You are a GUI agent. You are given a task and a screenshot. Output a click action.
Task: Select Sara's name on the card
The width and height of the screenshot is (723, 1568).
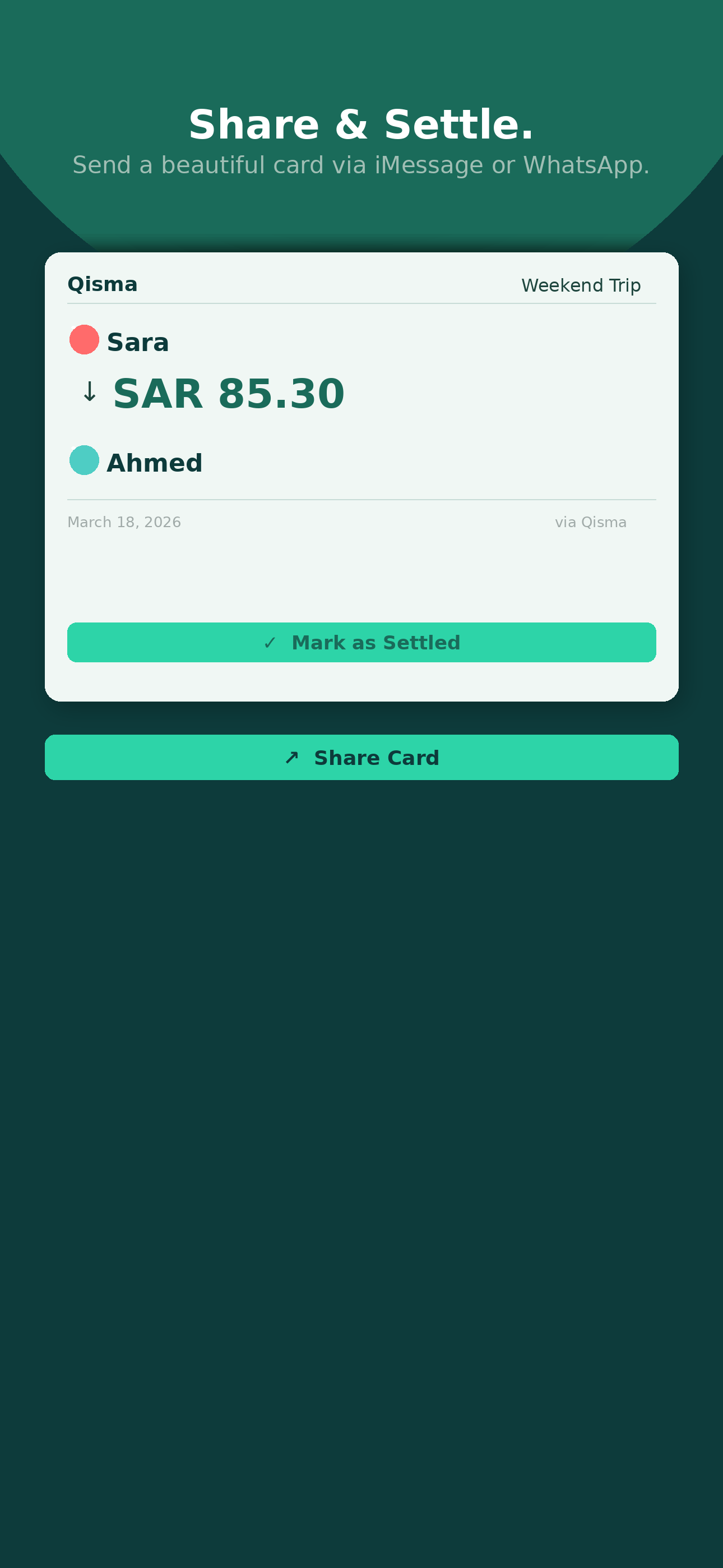[x=138, y=342]
